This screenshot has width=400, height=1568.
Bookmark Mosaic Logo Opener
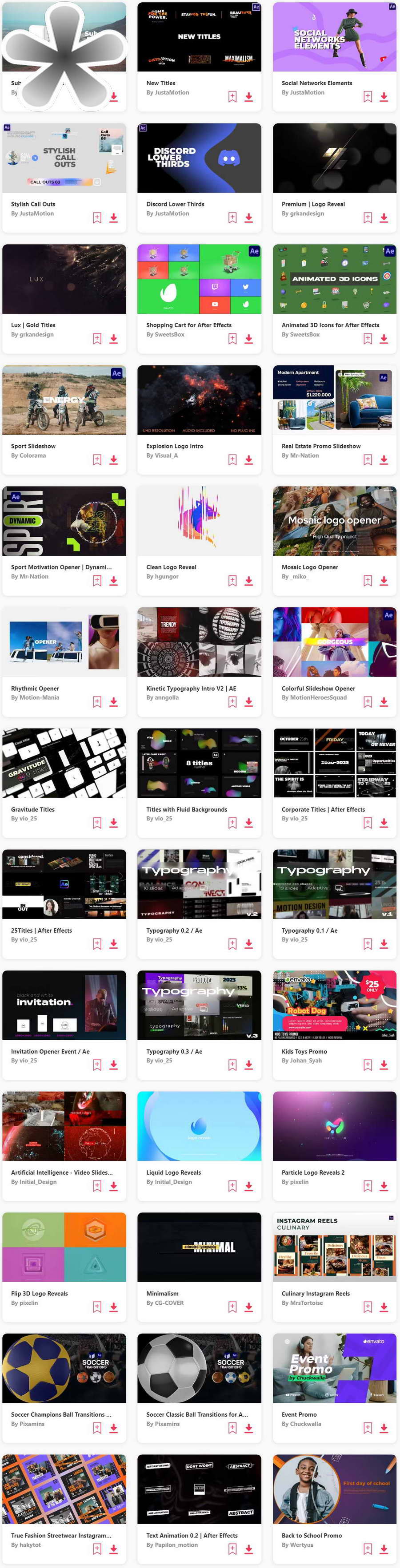tap(368, 581)
